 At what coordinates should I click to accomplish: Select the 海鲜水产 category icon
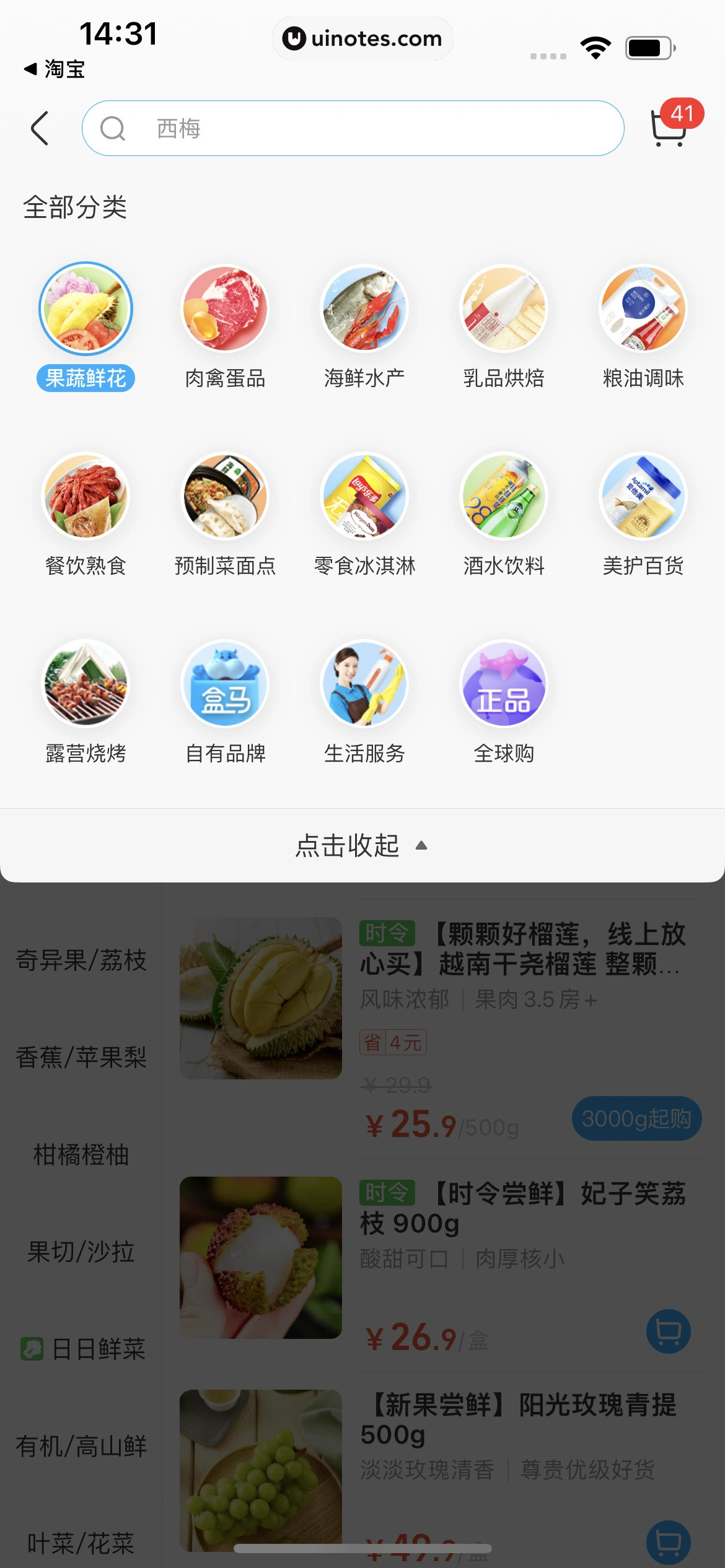point(364,311)
